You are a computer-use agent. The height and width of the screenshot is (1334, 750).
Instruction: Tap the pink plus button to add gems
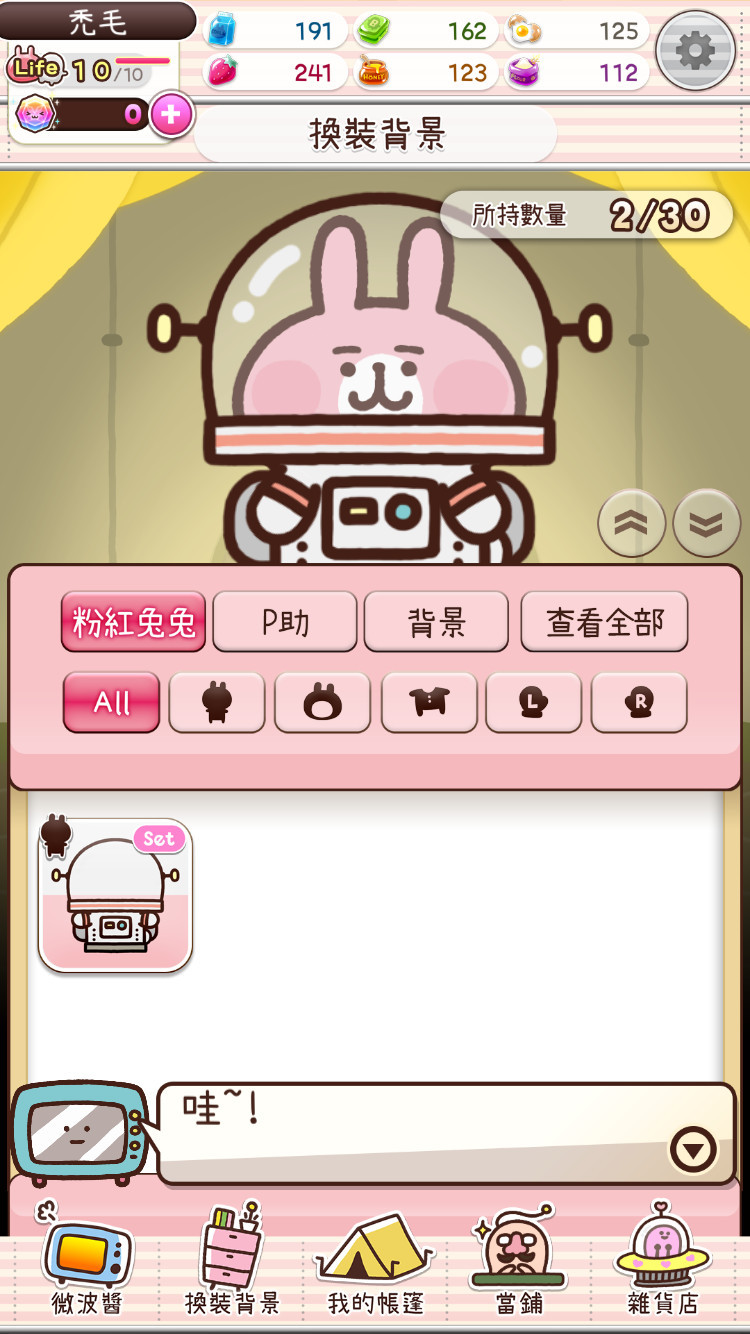pyautogui.click(x=171, y=115)
